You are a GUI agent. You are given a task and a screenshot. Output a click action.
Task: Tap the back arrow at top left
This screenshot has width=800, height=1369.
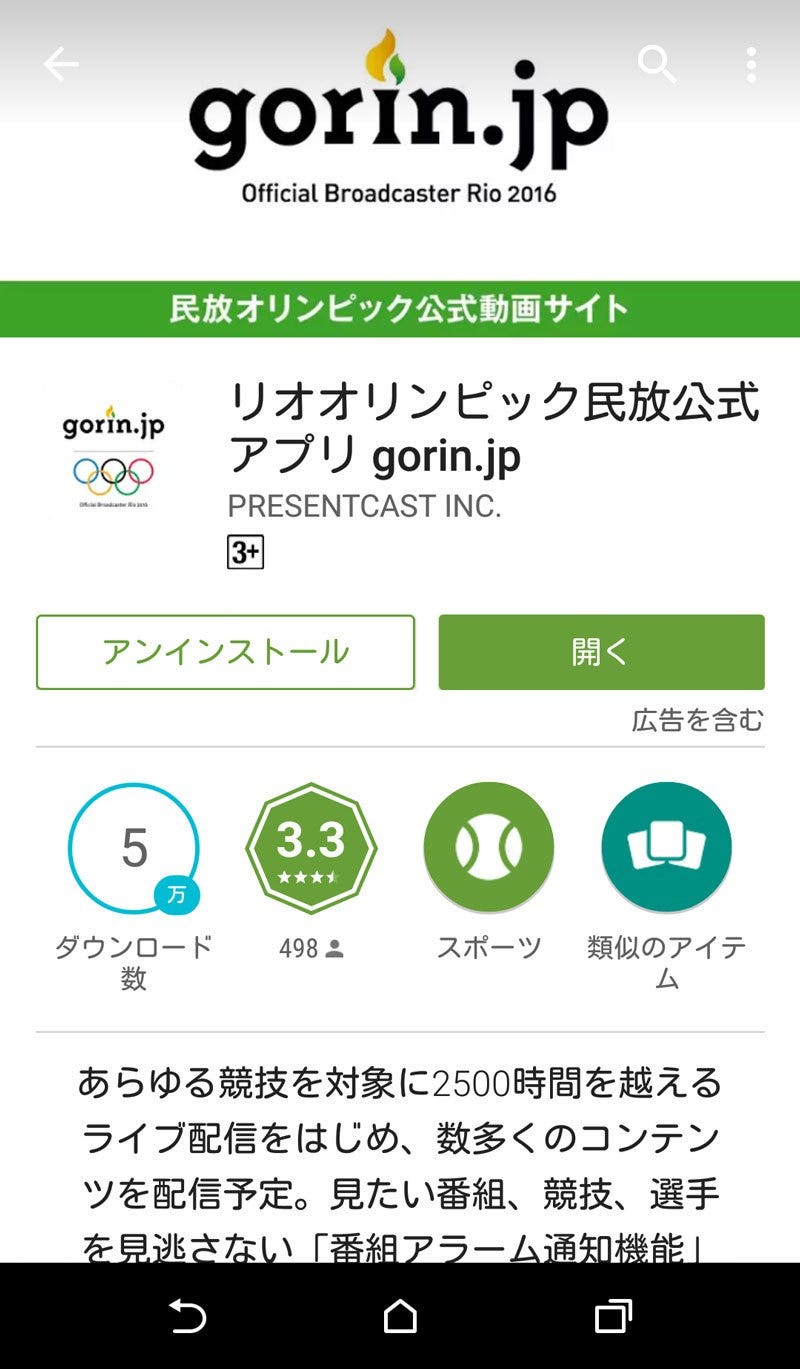(x=60, y=63)
